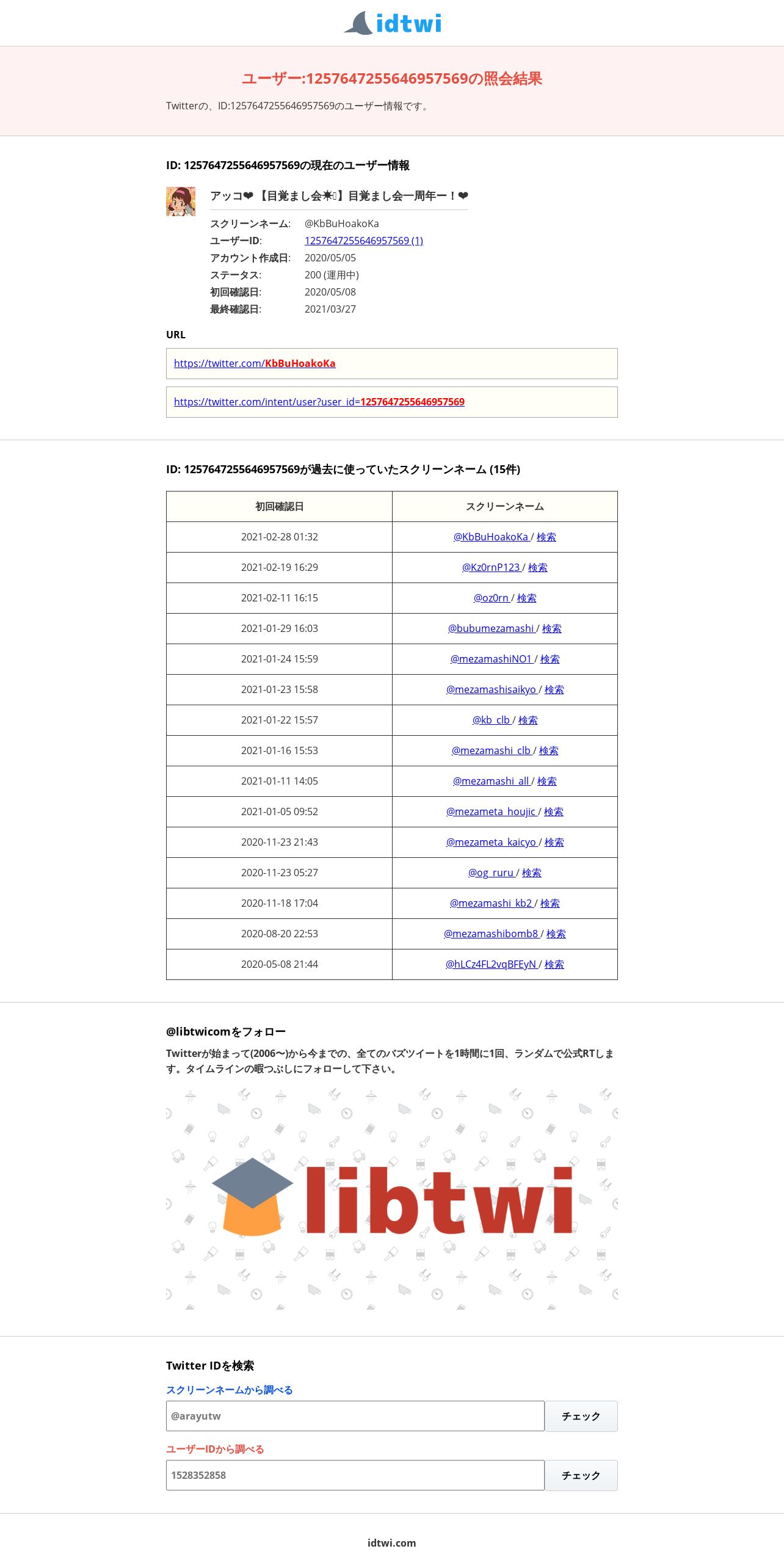Open user ID link 1257647255646957569 (1)
This screenshot has height=1568, width=784.
tap(364, 241)
